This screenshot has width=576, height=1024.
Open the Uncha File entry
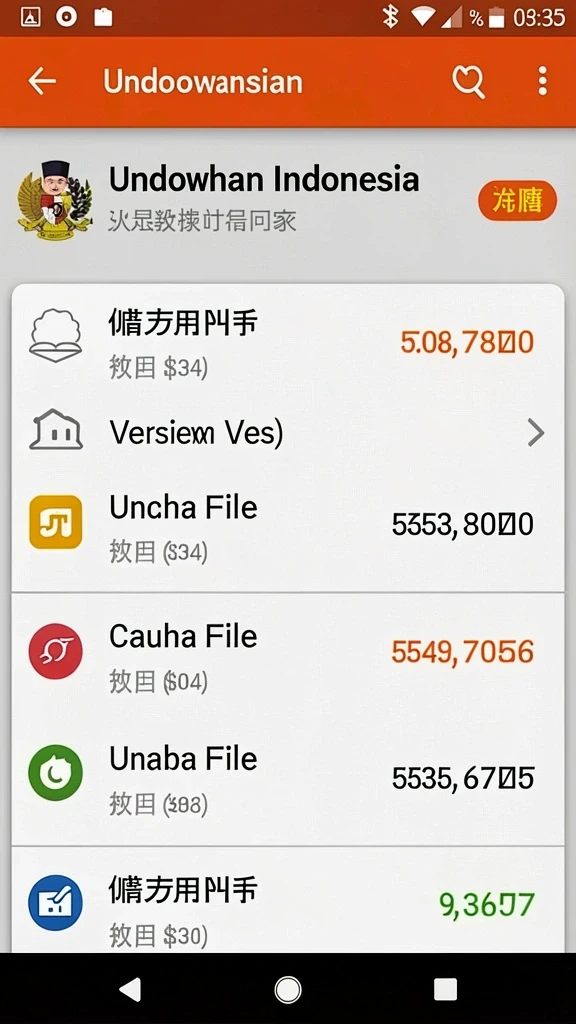pos(288,526)
